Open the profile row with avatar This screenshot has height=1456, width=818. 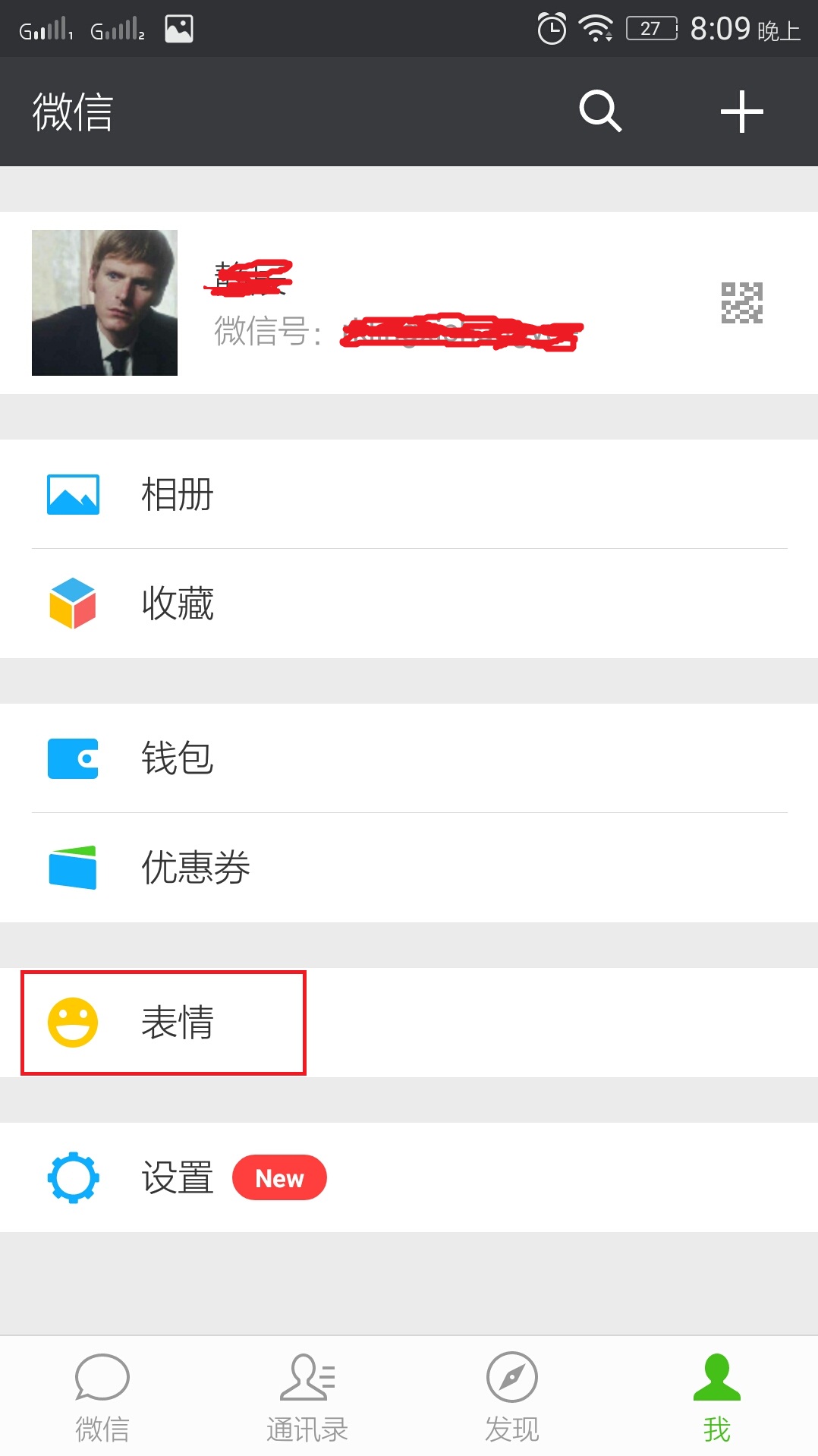[409, 302]
